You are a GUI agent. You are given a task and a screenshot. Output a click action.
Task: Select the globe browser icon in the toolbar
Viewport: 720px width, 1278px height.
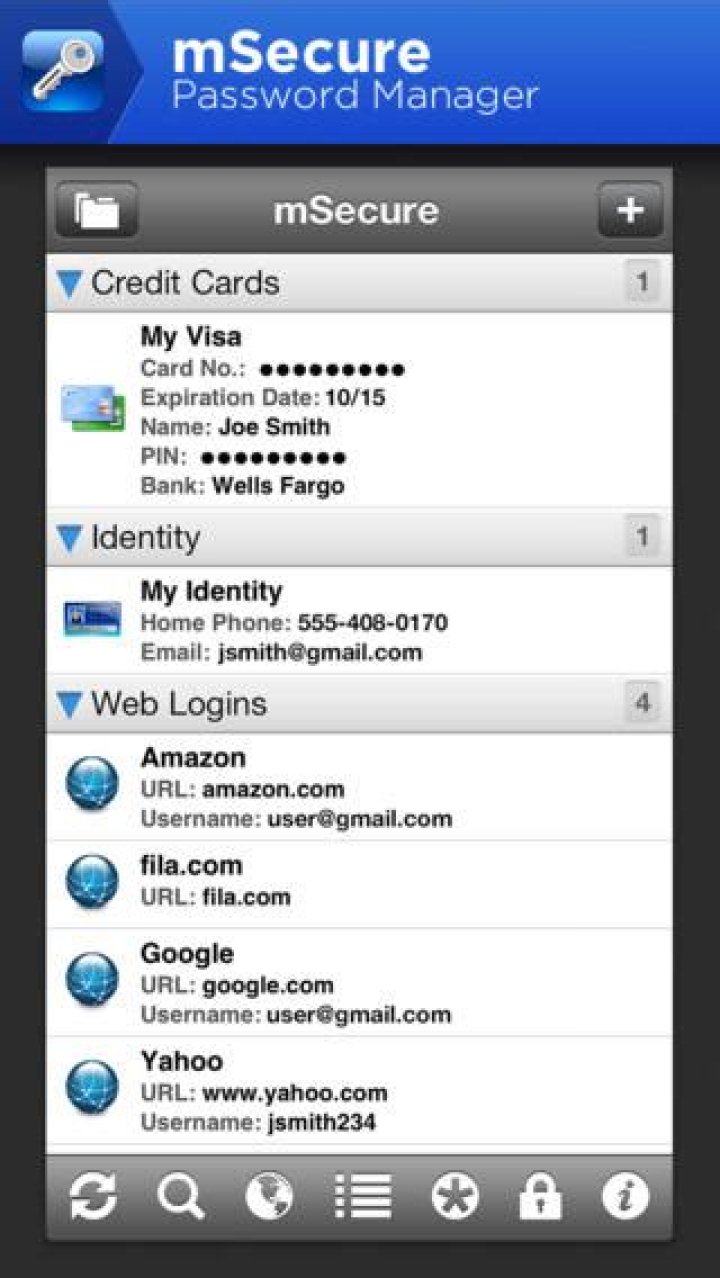point(268,1194)
